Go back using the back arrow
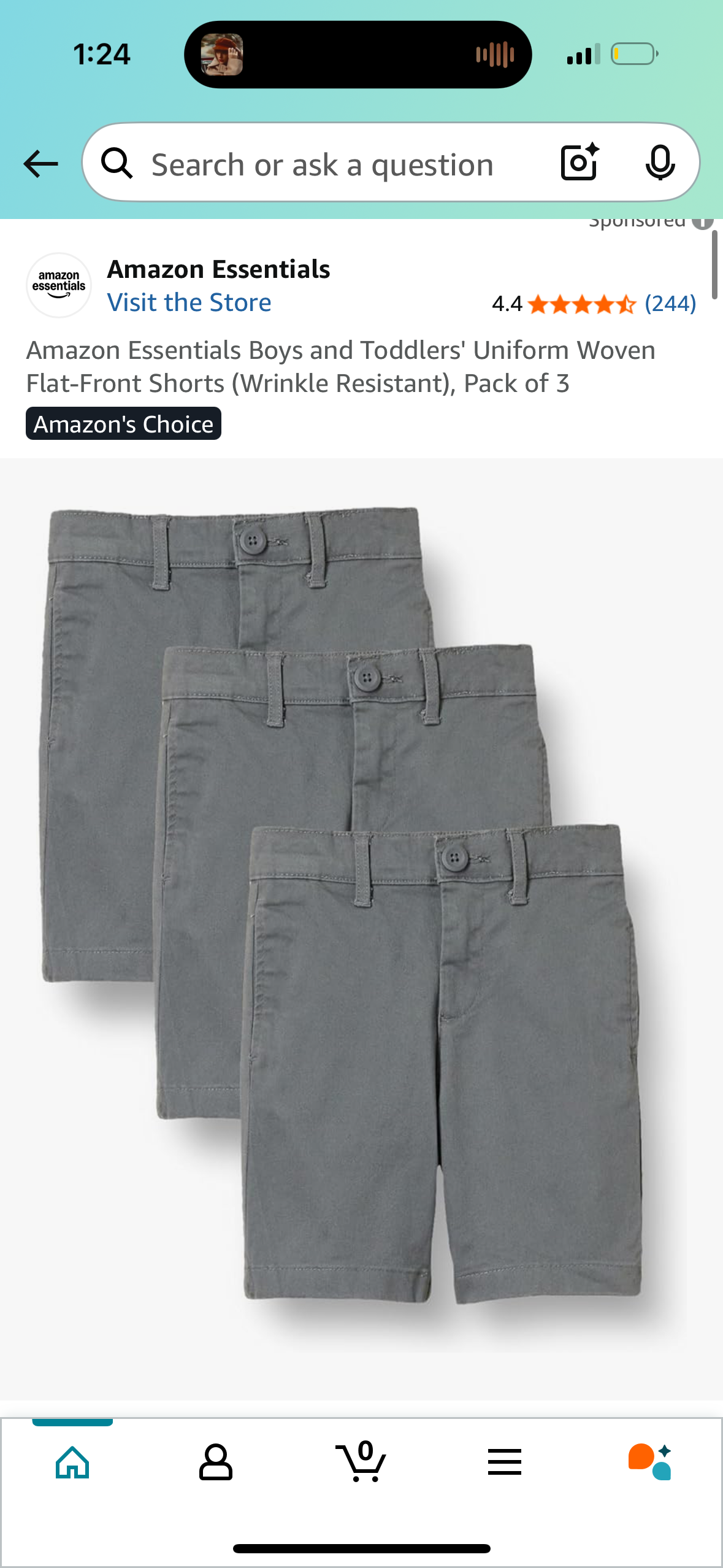This screenshot has width=723, height=1568. [x=40, y=164]
